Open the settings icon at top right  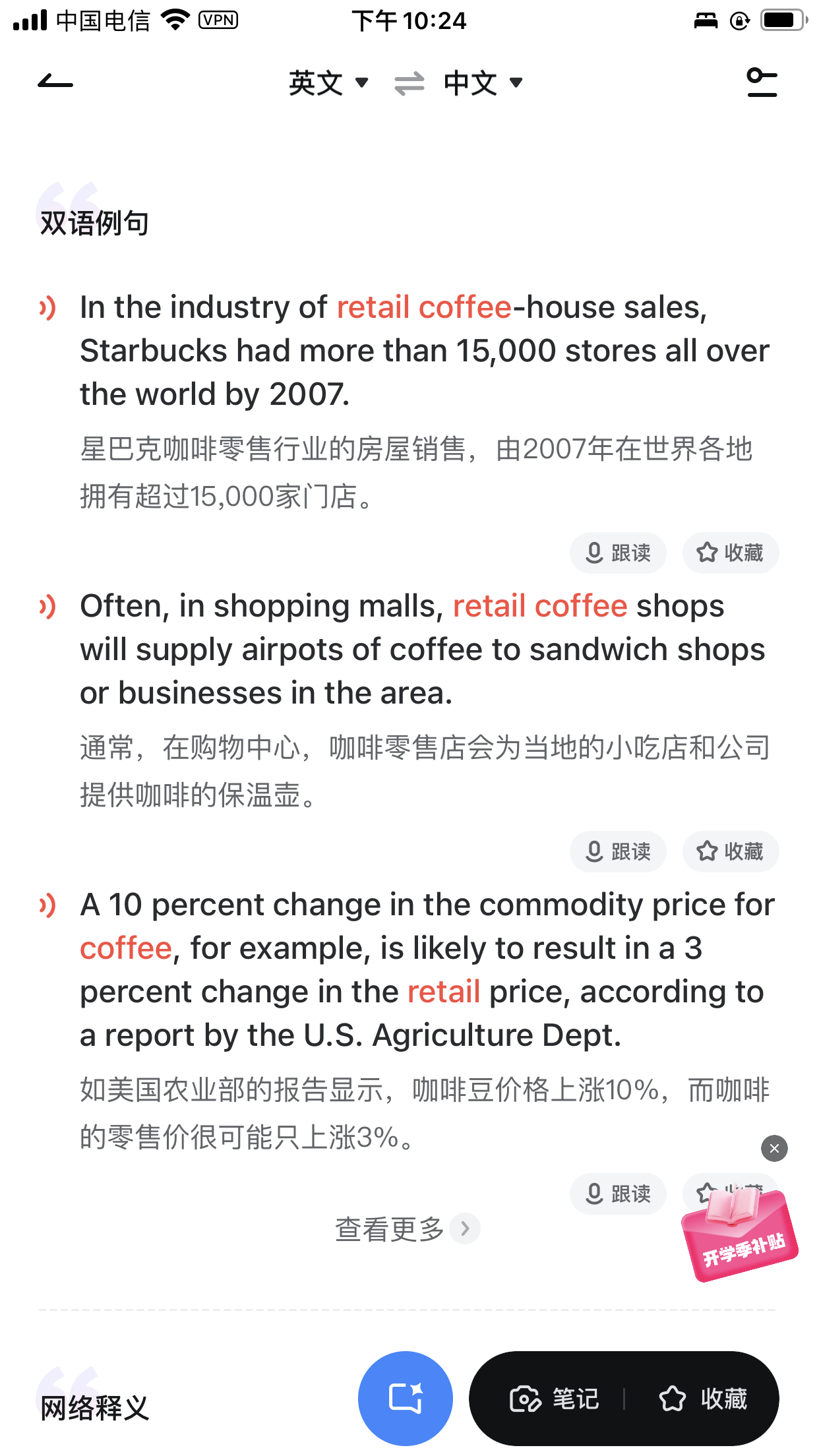click(x=762, y=83)
